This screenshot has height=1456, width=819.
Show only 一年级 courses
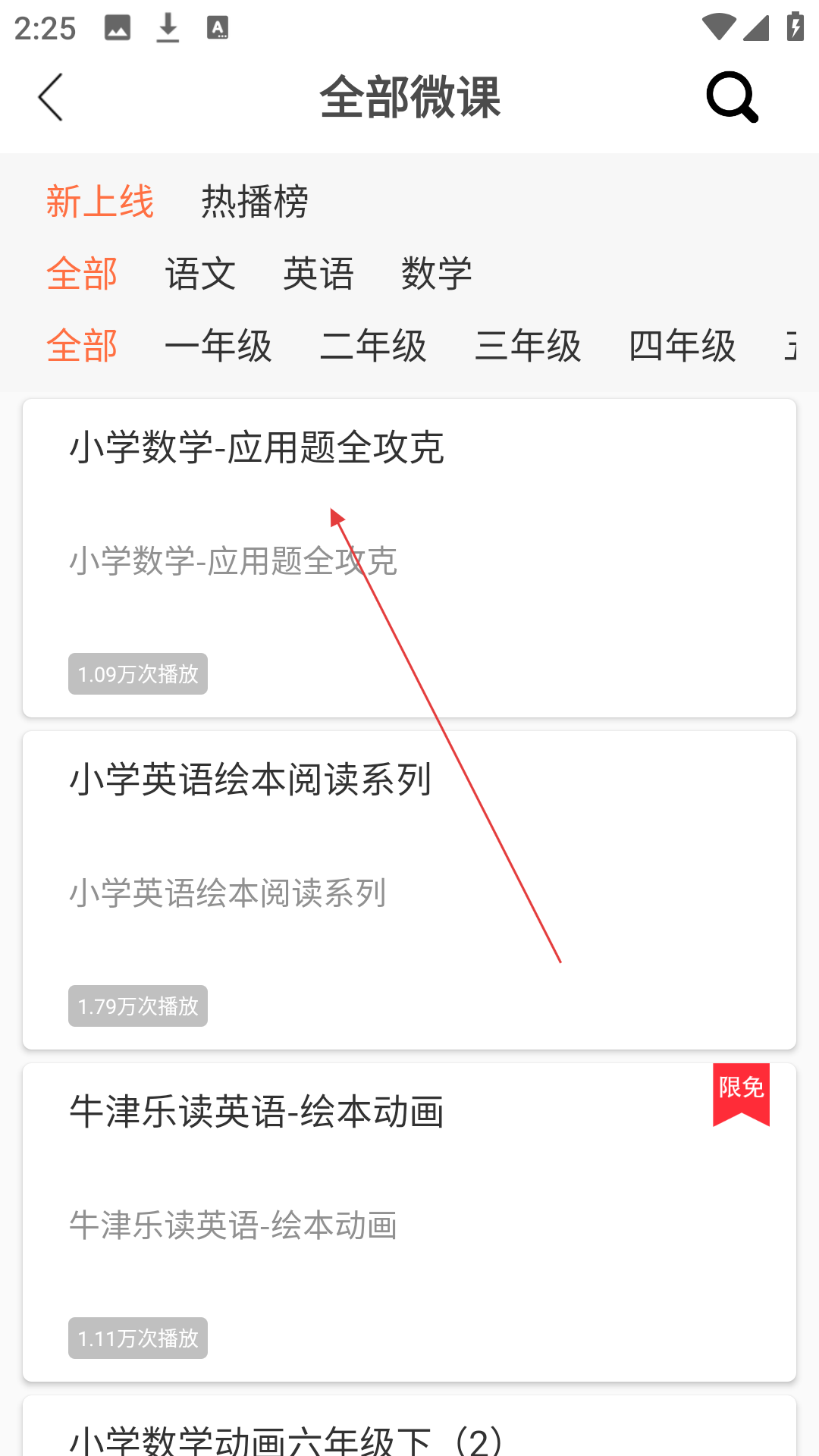click(218, 346)
